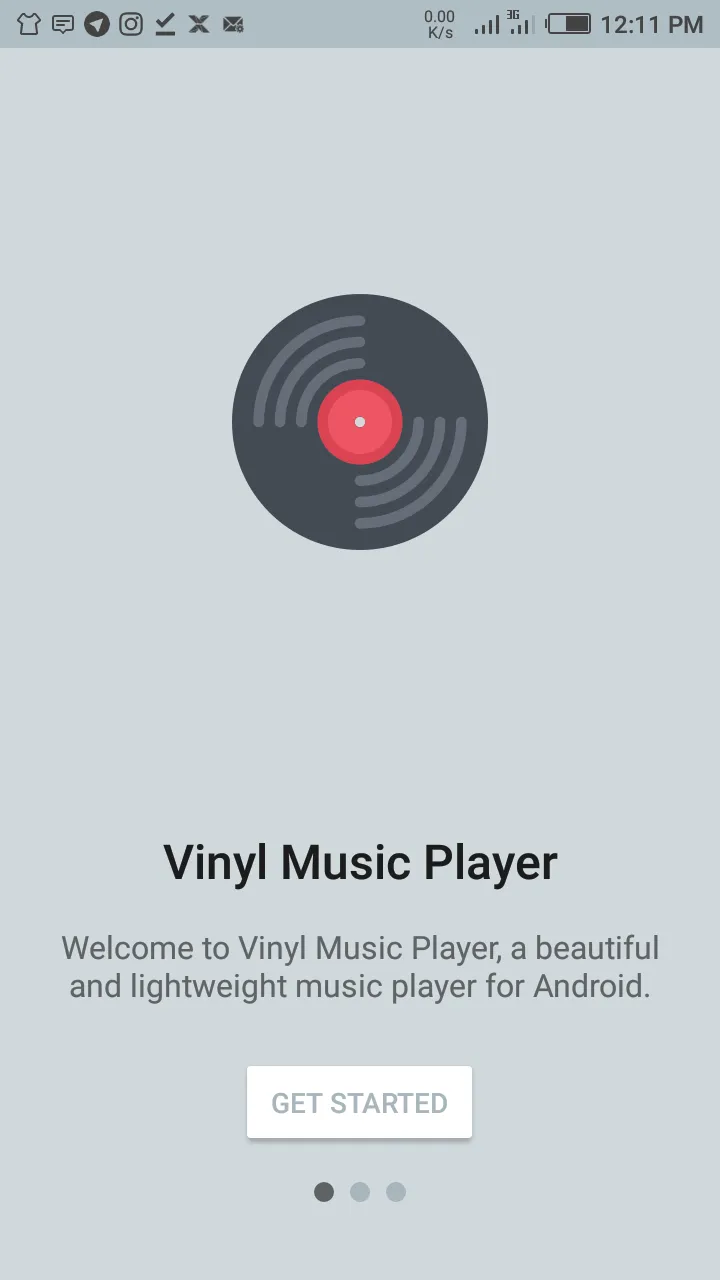This screenshot has height=1280, width=720.
Task: Select the third intro page dot
Action: (396, 1192)
